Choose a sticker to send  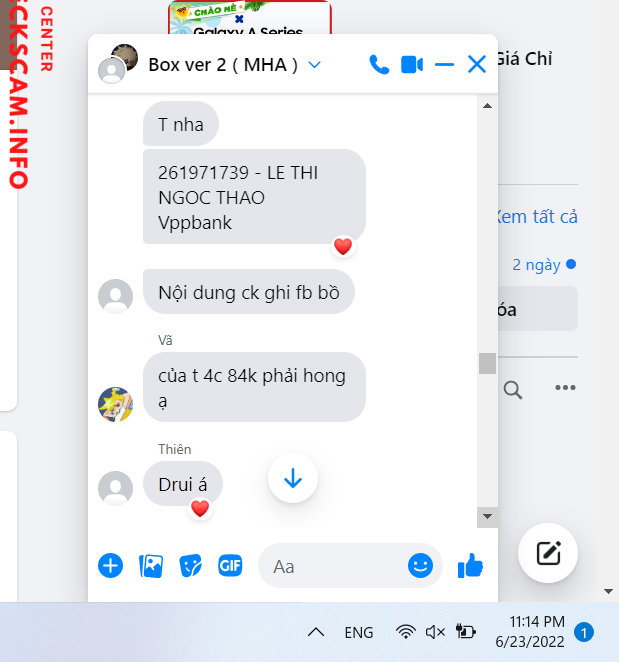point(190,566)
